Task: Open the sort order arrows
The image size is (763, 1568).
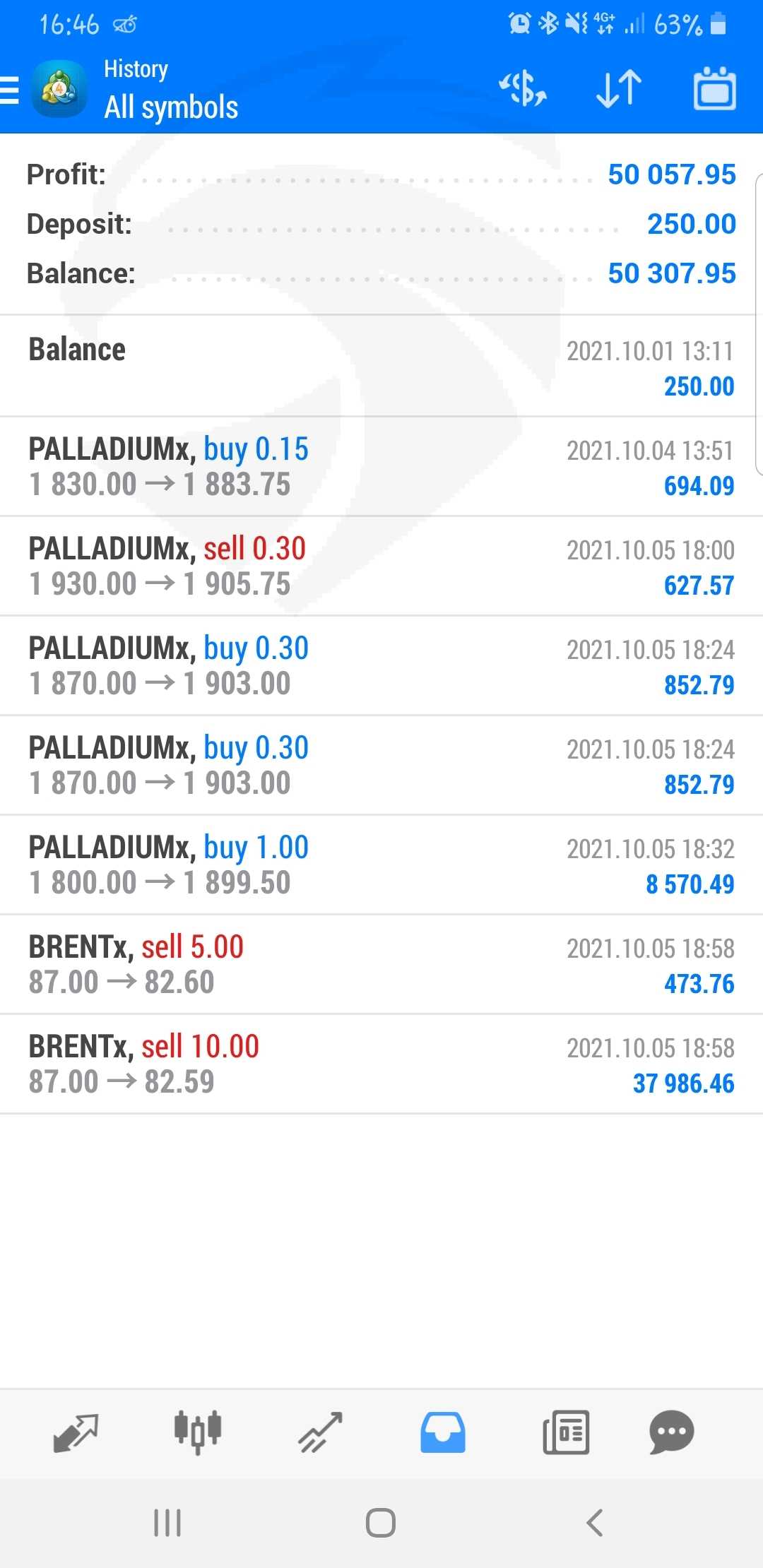Action: 619,89
